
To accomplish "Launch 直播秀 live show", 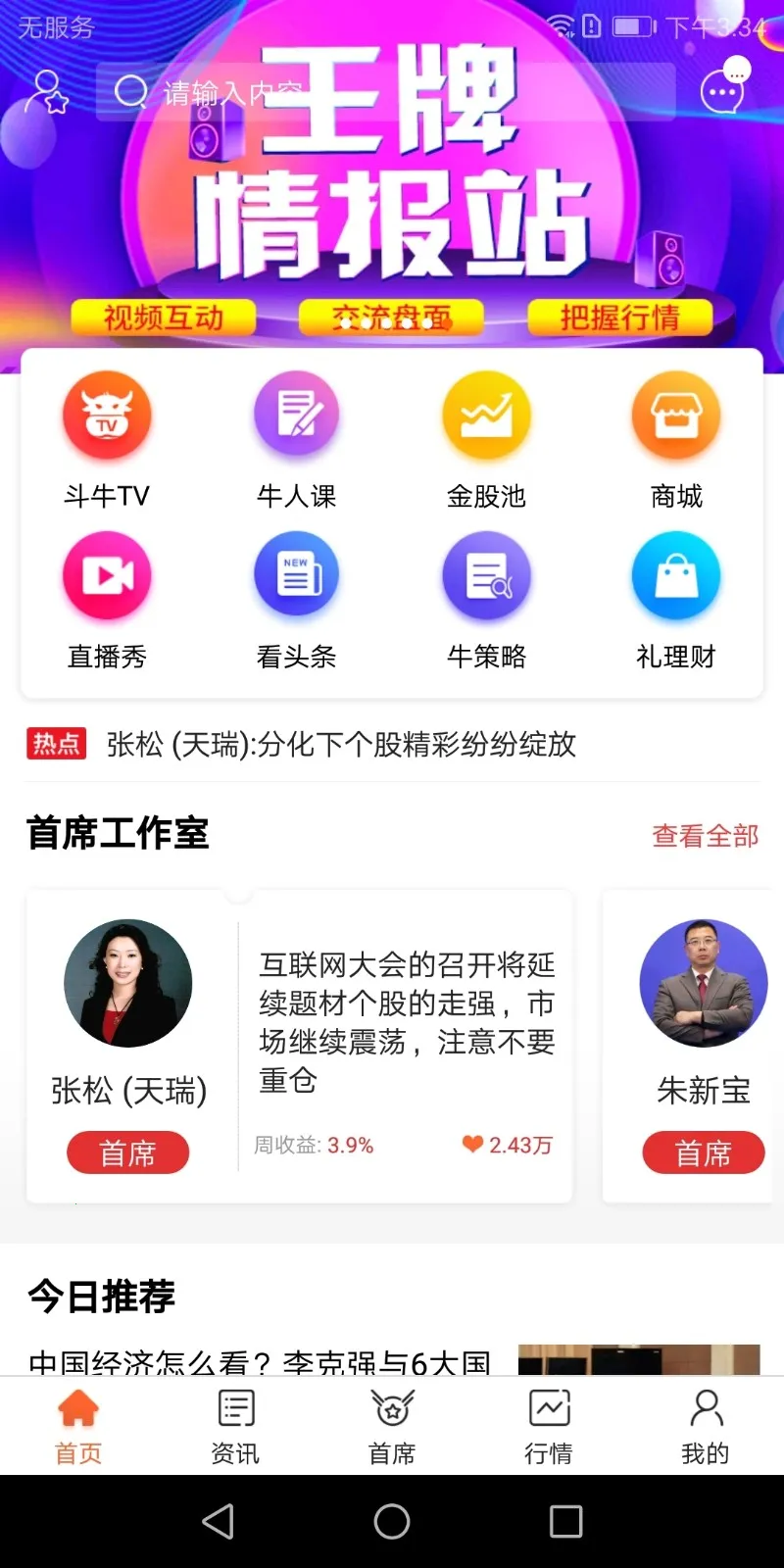I will coord(107,576).
